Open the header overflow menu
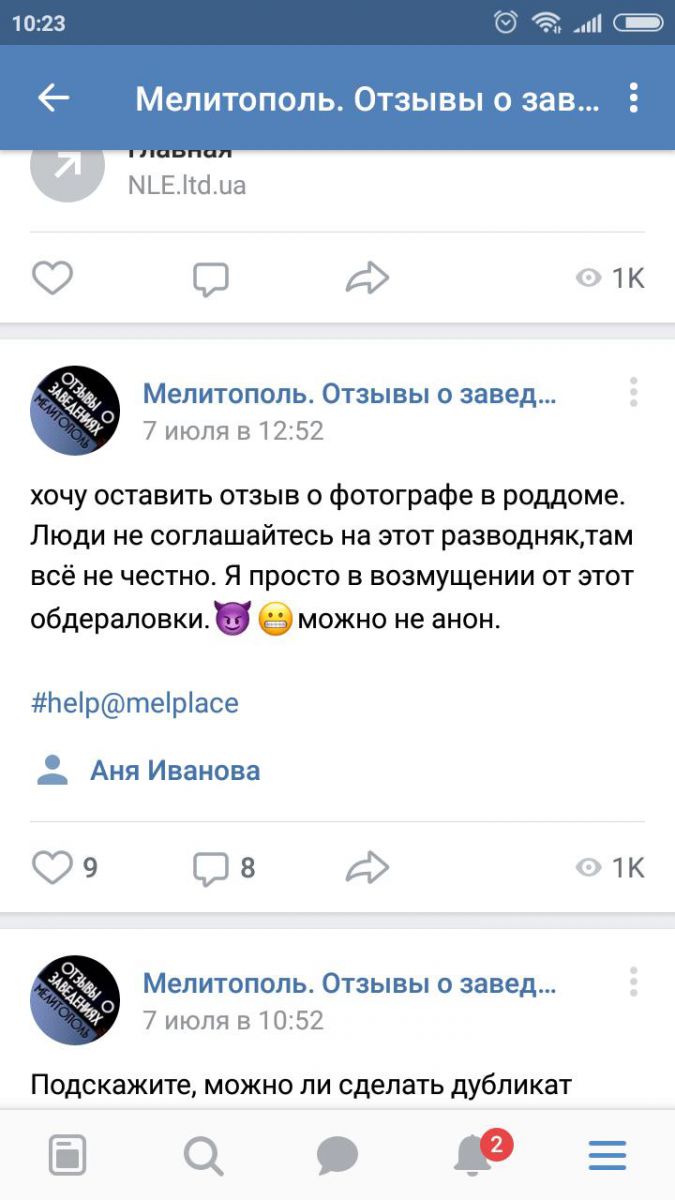675x1200 pixels. [x=633, y=98]
